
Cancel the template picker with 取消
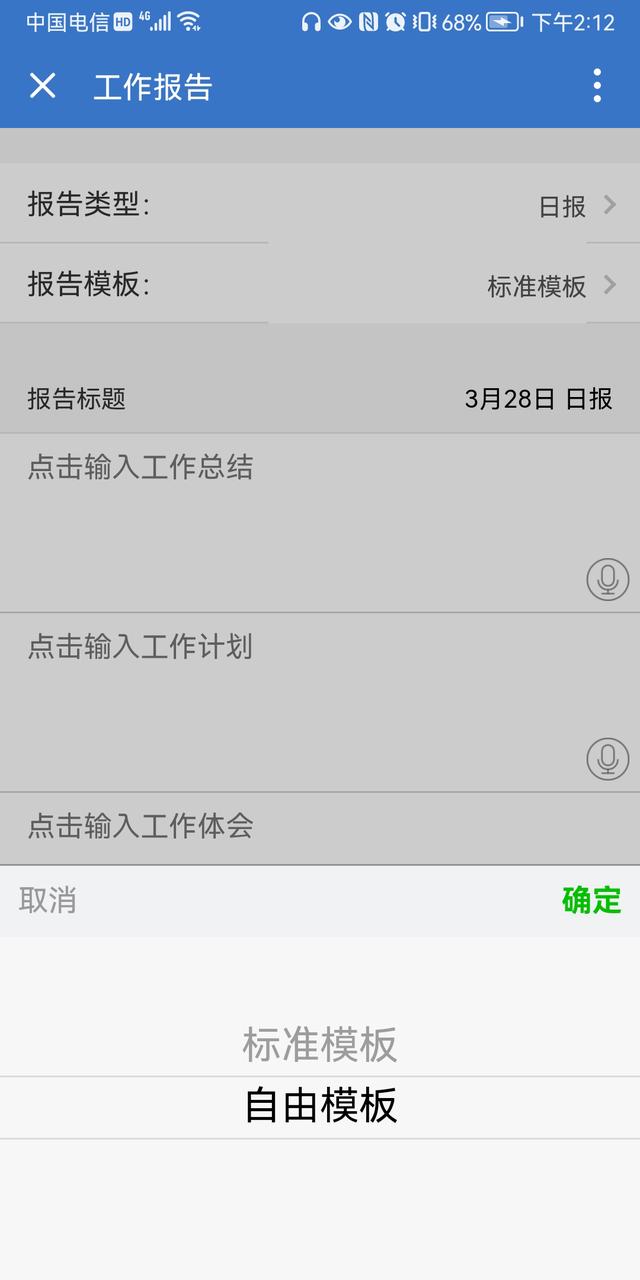[x=48, y=900]
